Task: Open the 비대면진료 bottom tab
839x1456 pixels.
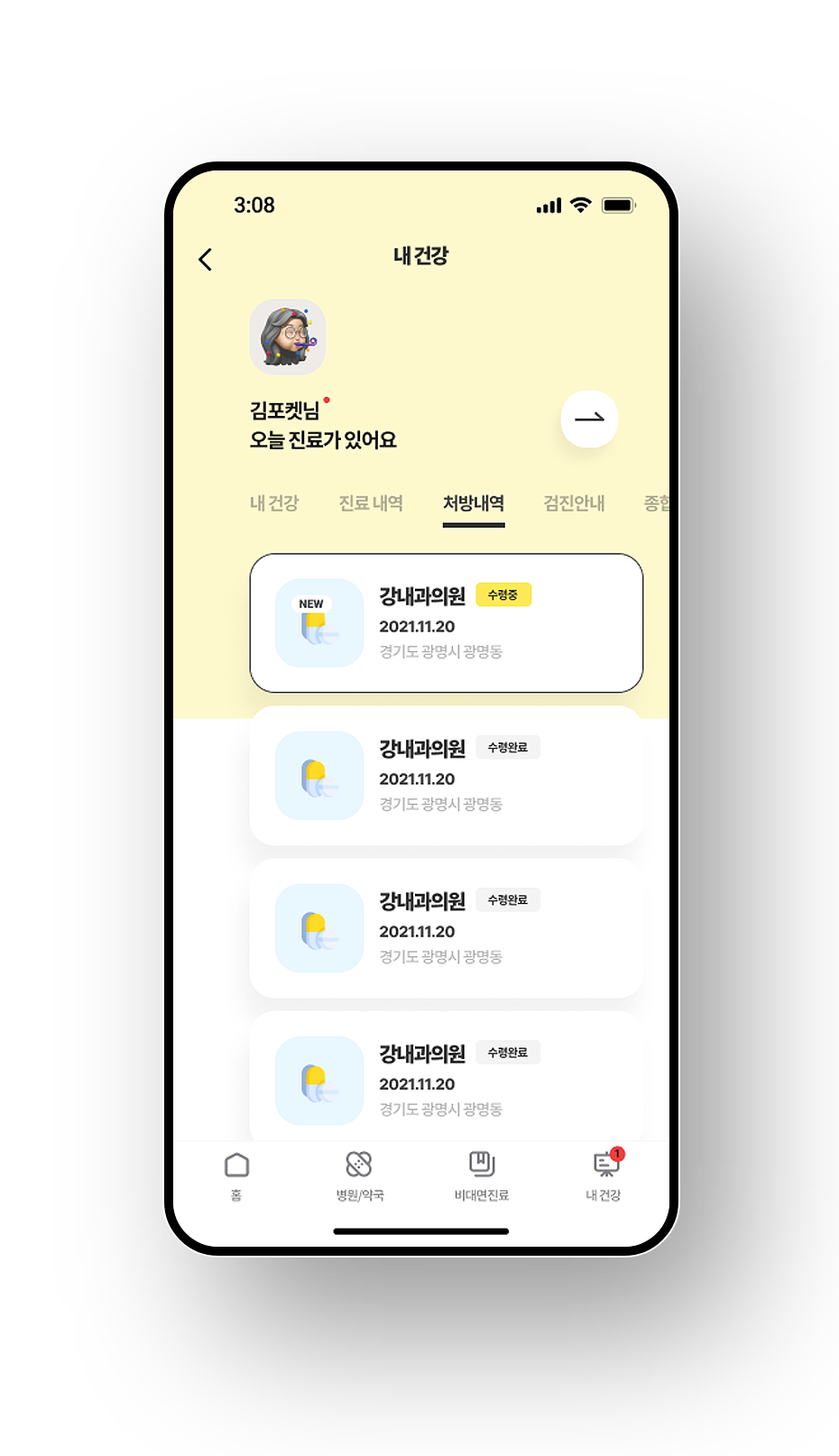Action: (x=482, y=1175)
